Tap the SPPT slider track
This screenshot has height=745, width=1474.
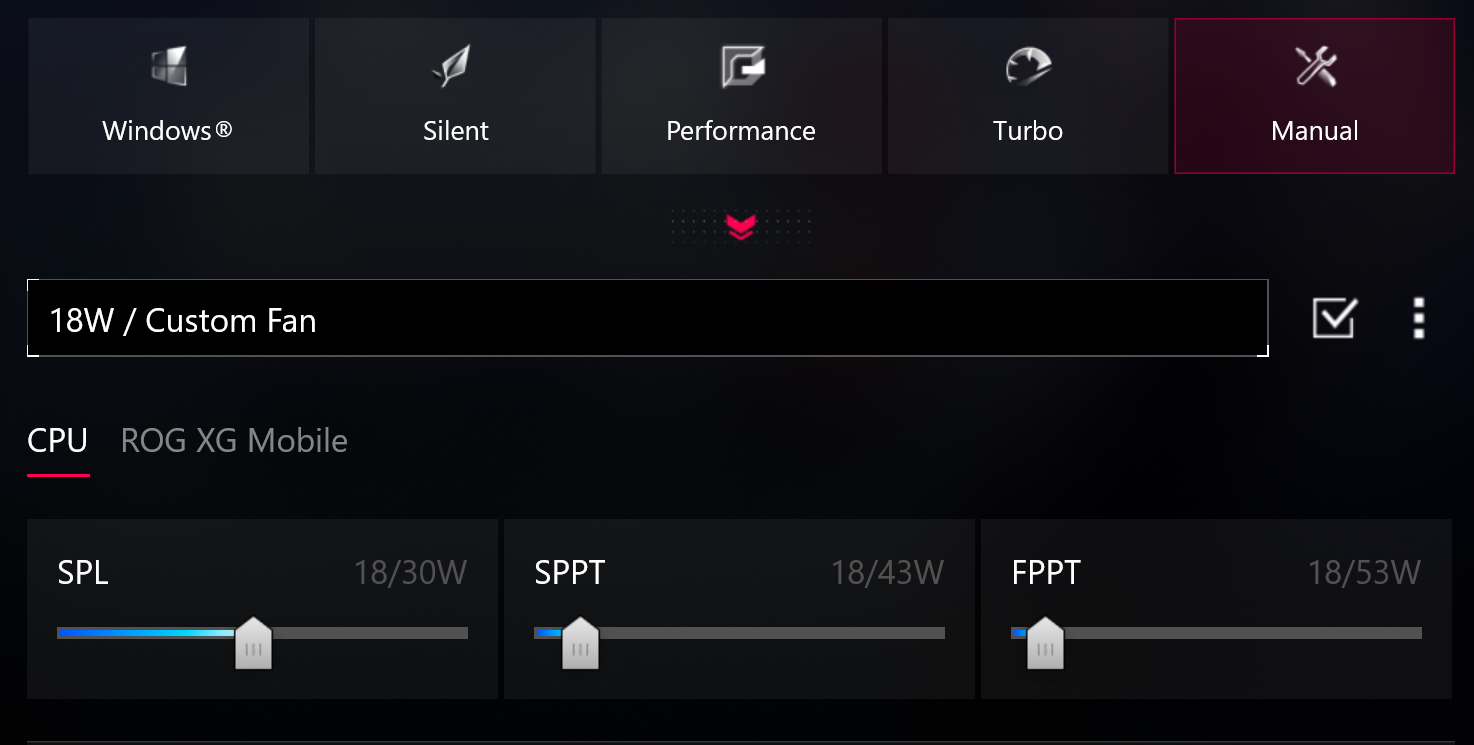[739, 633]
